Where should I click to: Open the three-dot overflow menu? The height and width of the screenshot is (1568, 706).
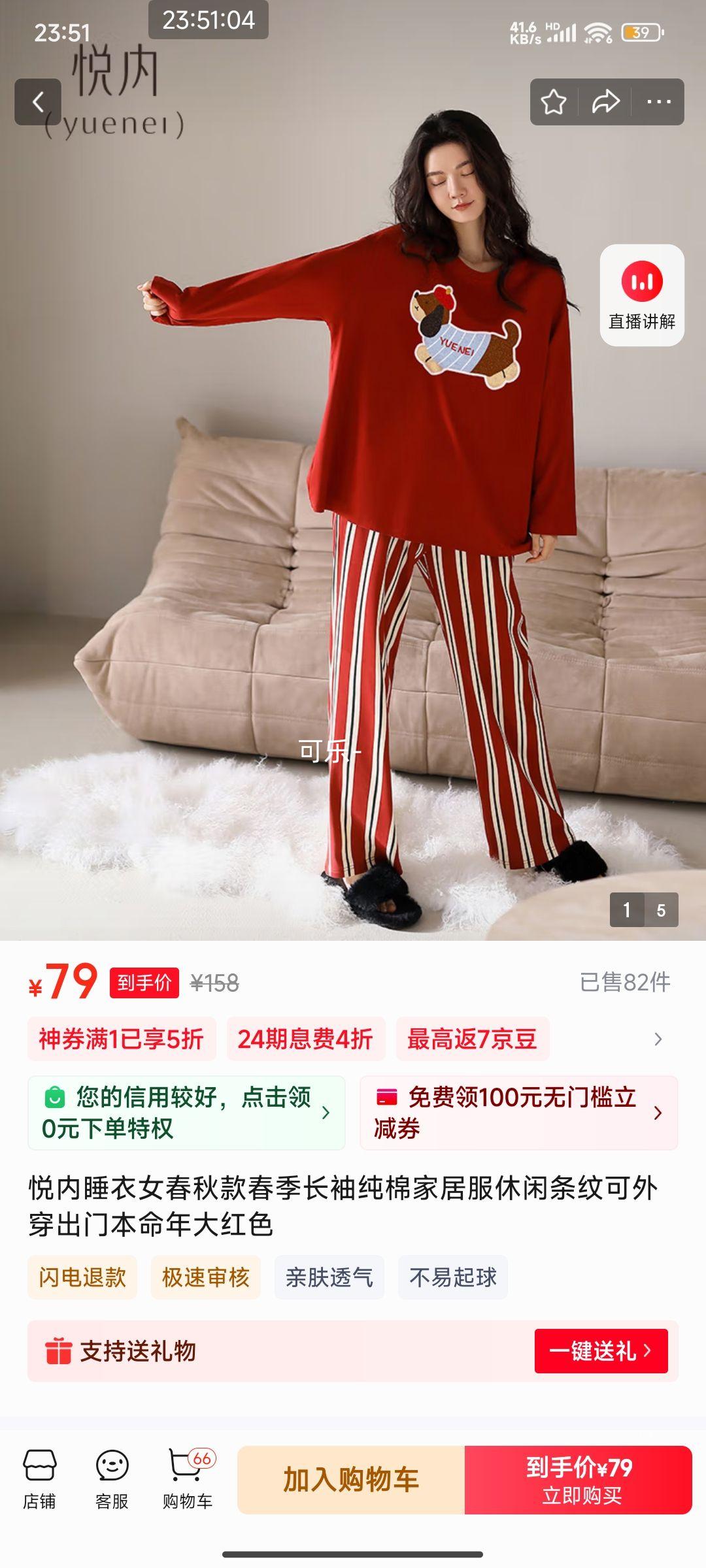[658, 102]
